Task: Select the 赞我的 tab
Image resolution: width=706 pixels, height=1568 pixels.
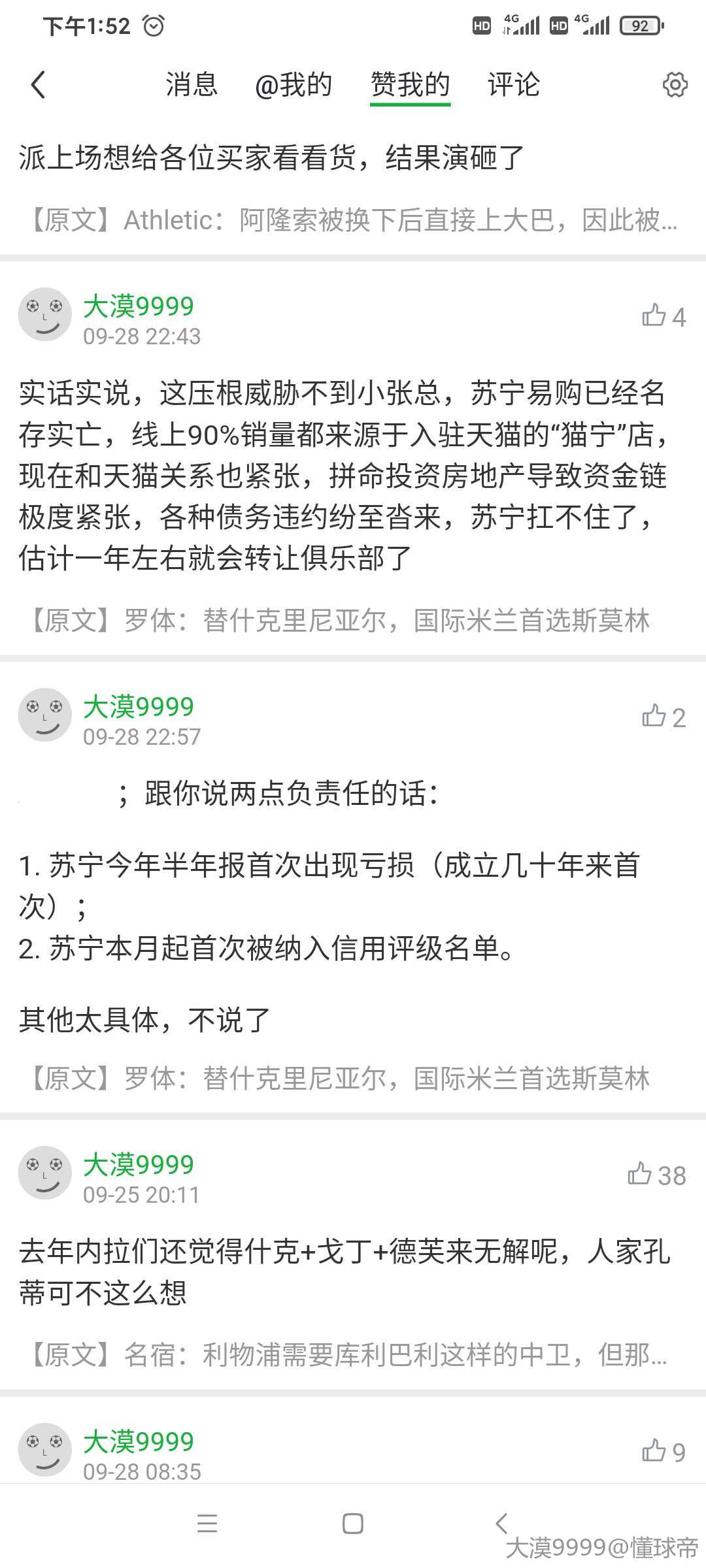Action: [x=410, y=85]
